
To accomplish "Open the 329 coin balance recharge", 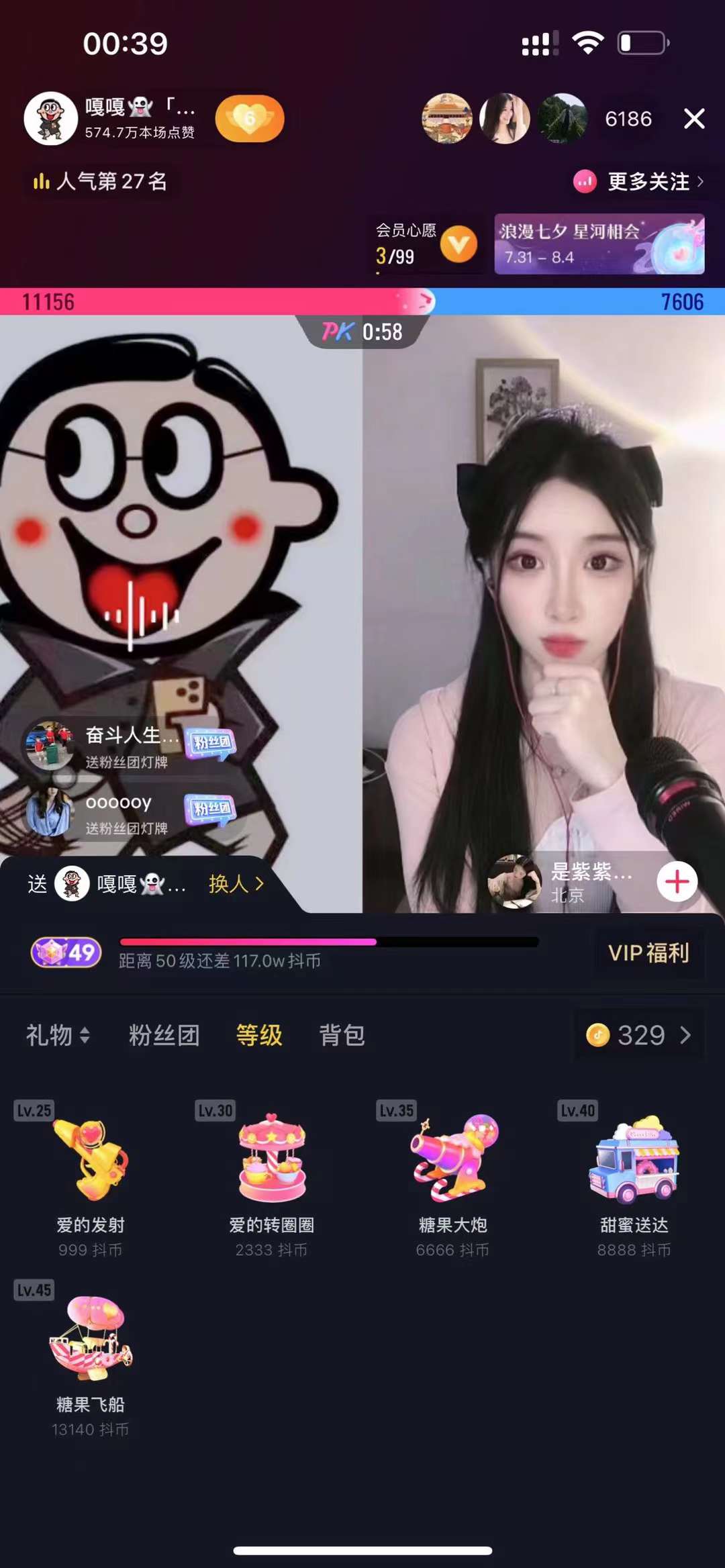I will pyautogui.click(x=638, y=1035).
